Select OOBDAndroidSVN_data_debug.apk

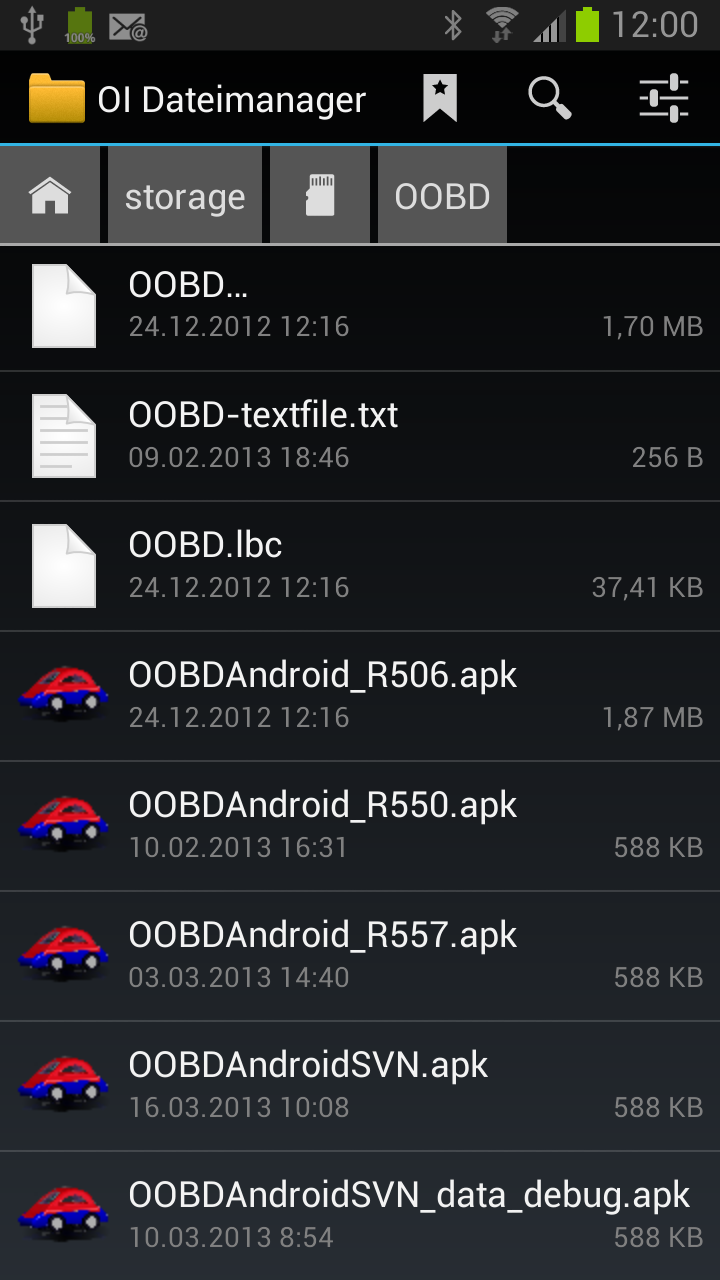coord(360,1216)
